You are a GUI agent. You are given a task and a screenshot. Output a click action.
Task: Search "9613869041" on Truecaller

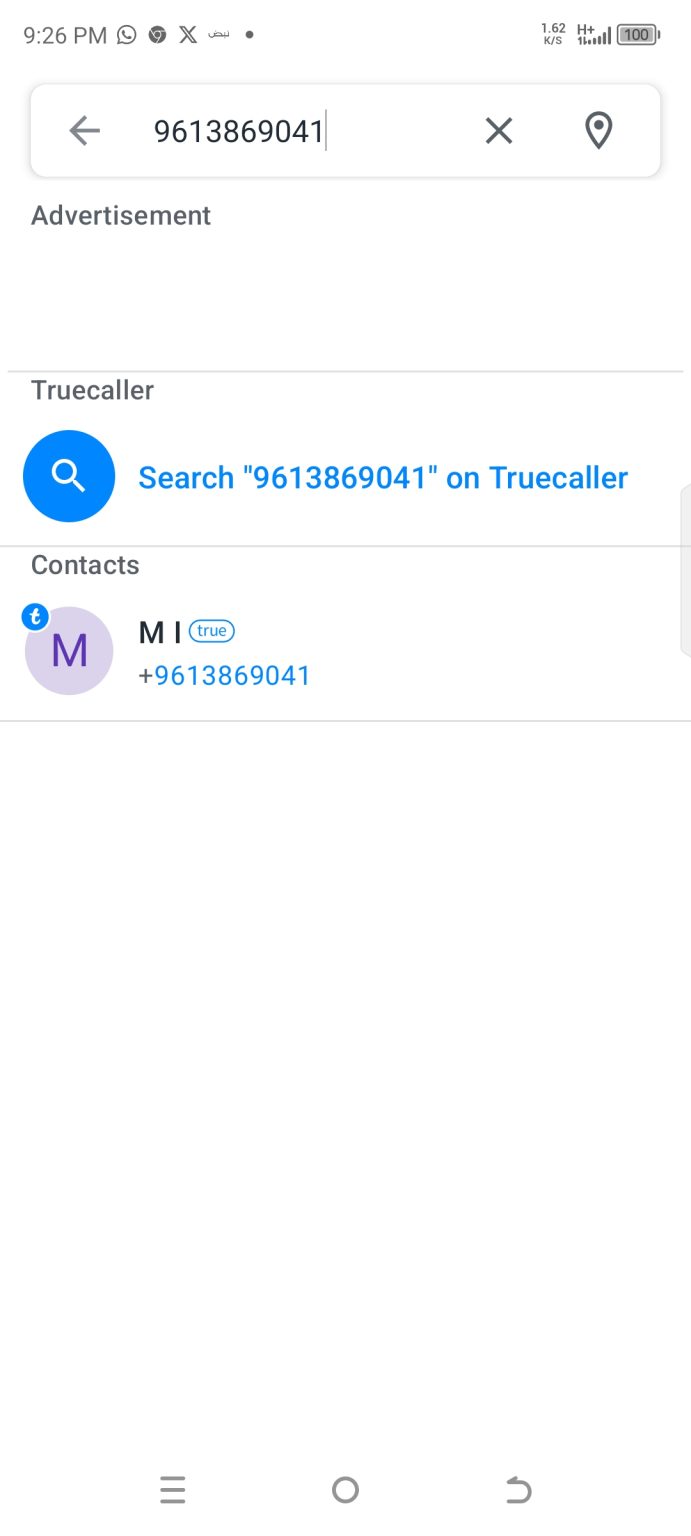tap(382, 478)
